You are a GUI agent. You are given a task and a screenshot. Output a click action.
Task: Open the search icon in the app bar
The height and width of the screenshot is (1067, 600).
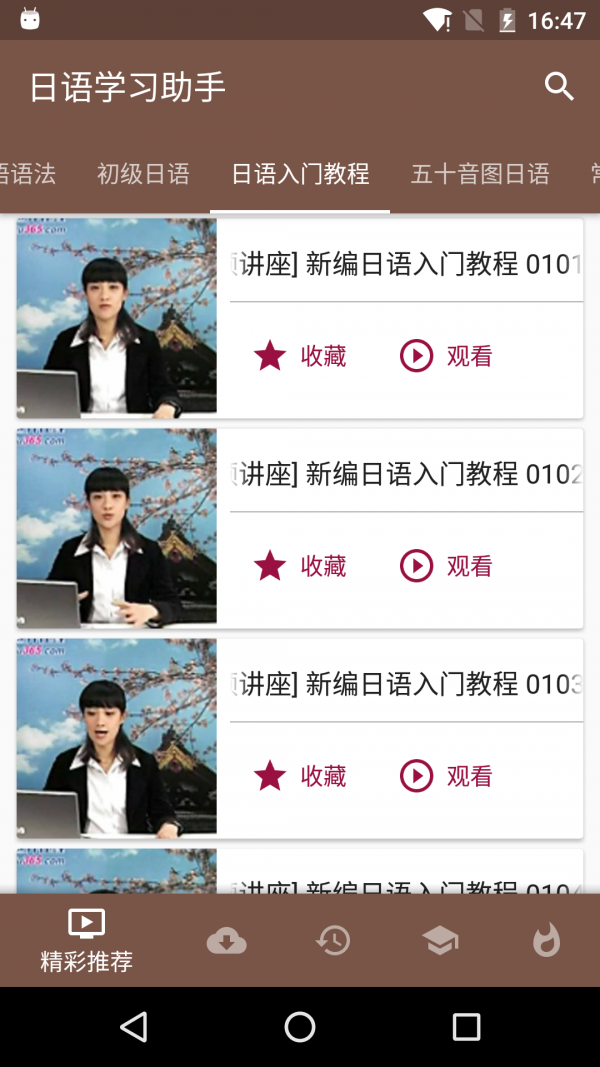[559, 87]
